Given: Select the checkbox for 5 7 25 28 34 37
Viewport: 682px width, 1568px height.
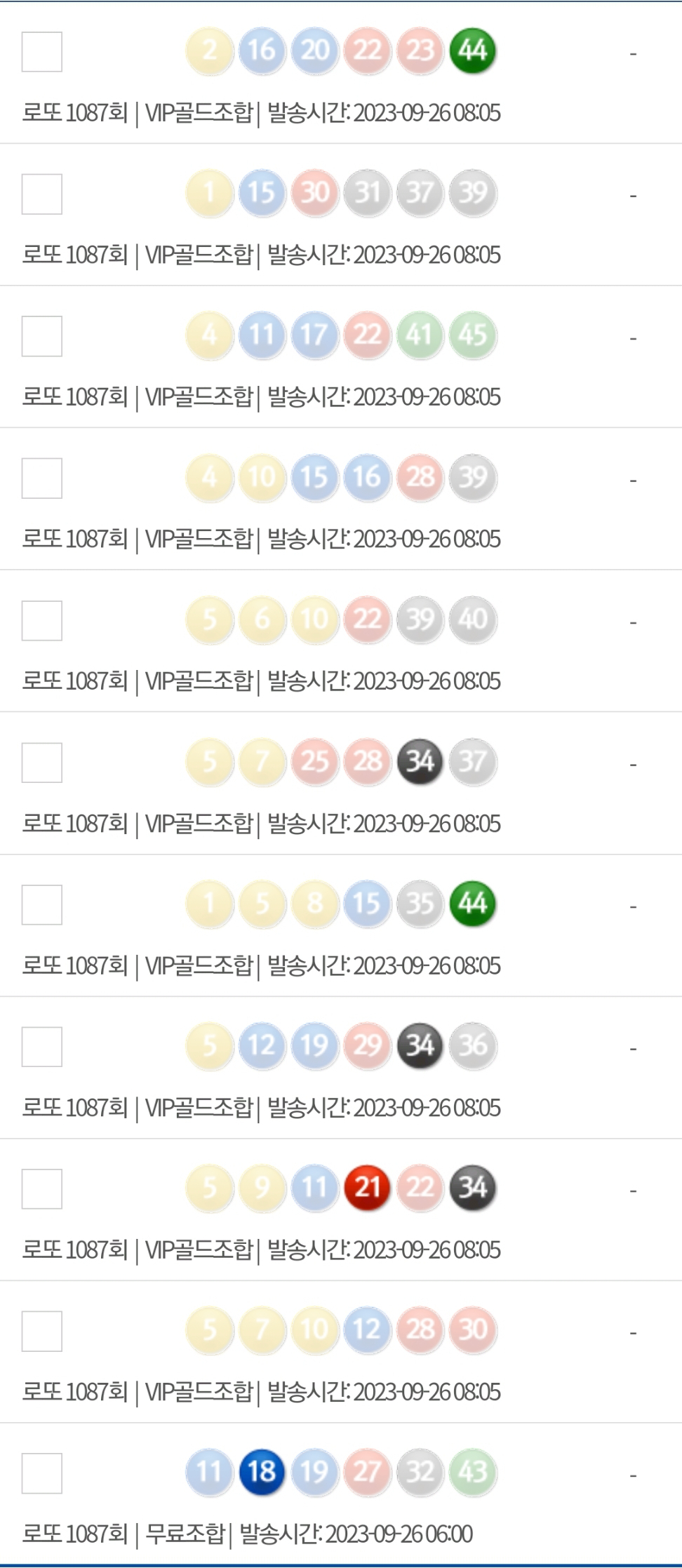Looking at the screenshot, I should pyautogui.click(x=42, y=763).
